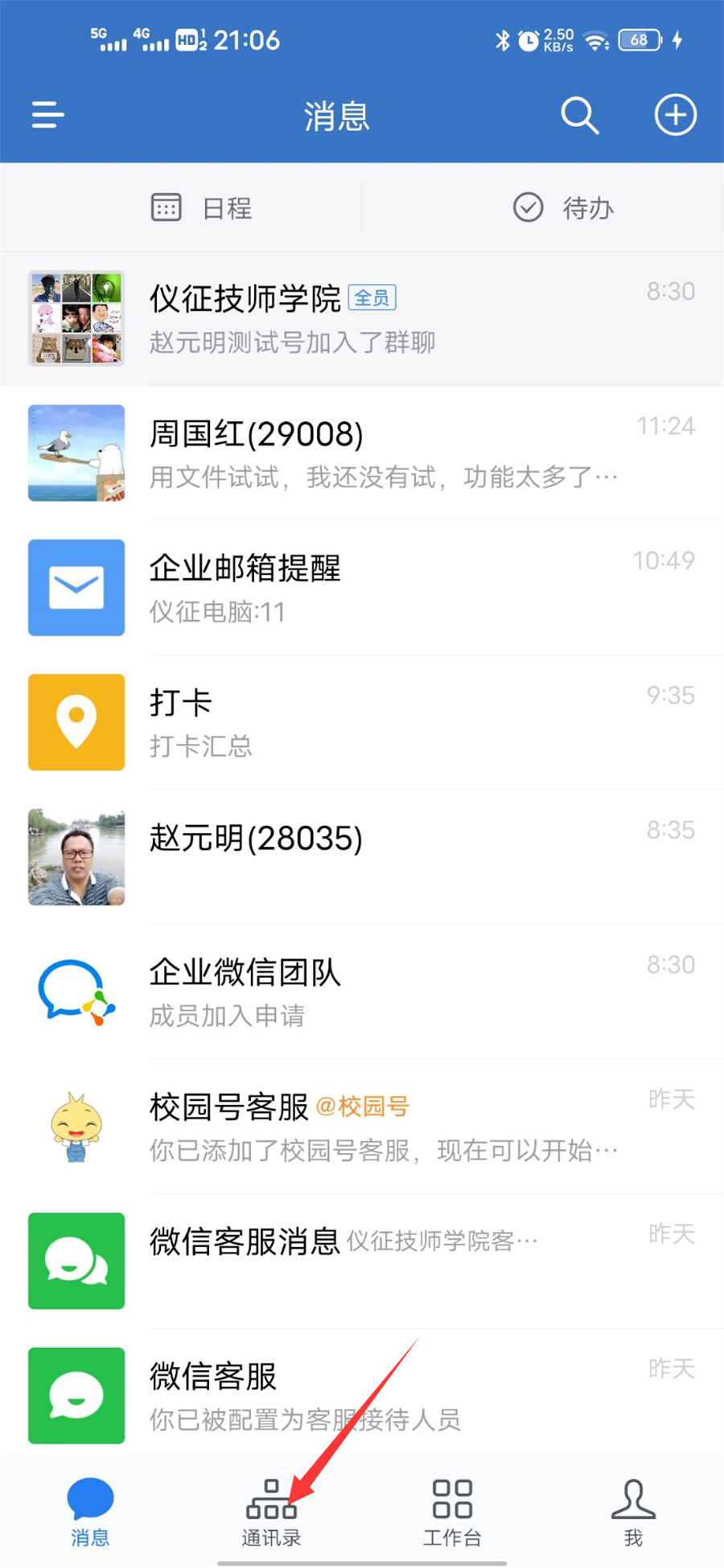Open the 微信客服 conversation
724x1568 pixels.
362,1395
